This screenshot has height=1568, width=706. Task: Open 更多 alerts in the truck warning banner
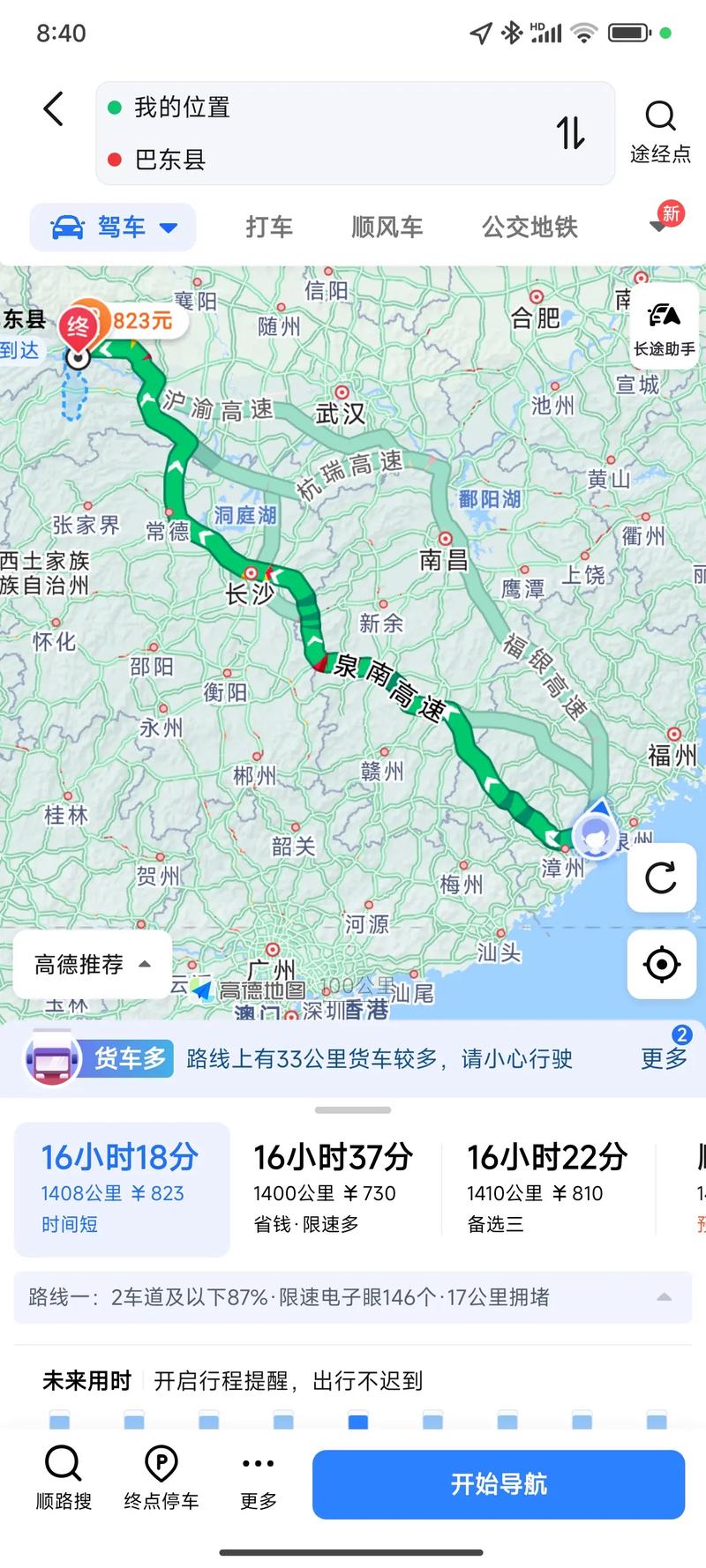point(662,1059)
